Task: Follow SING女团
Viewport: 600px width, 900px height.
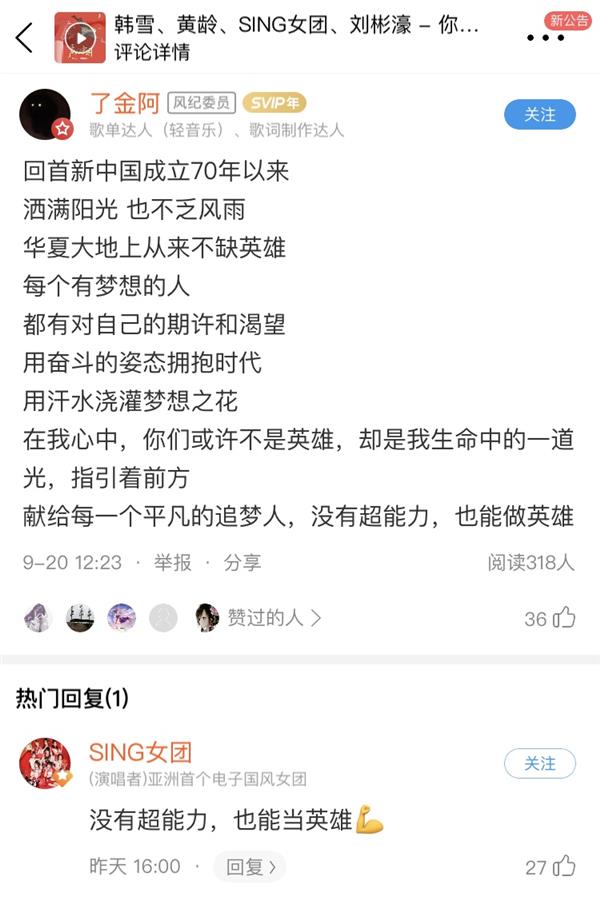Action: coord(539,764)
